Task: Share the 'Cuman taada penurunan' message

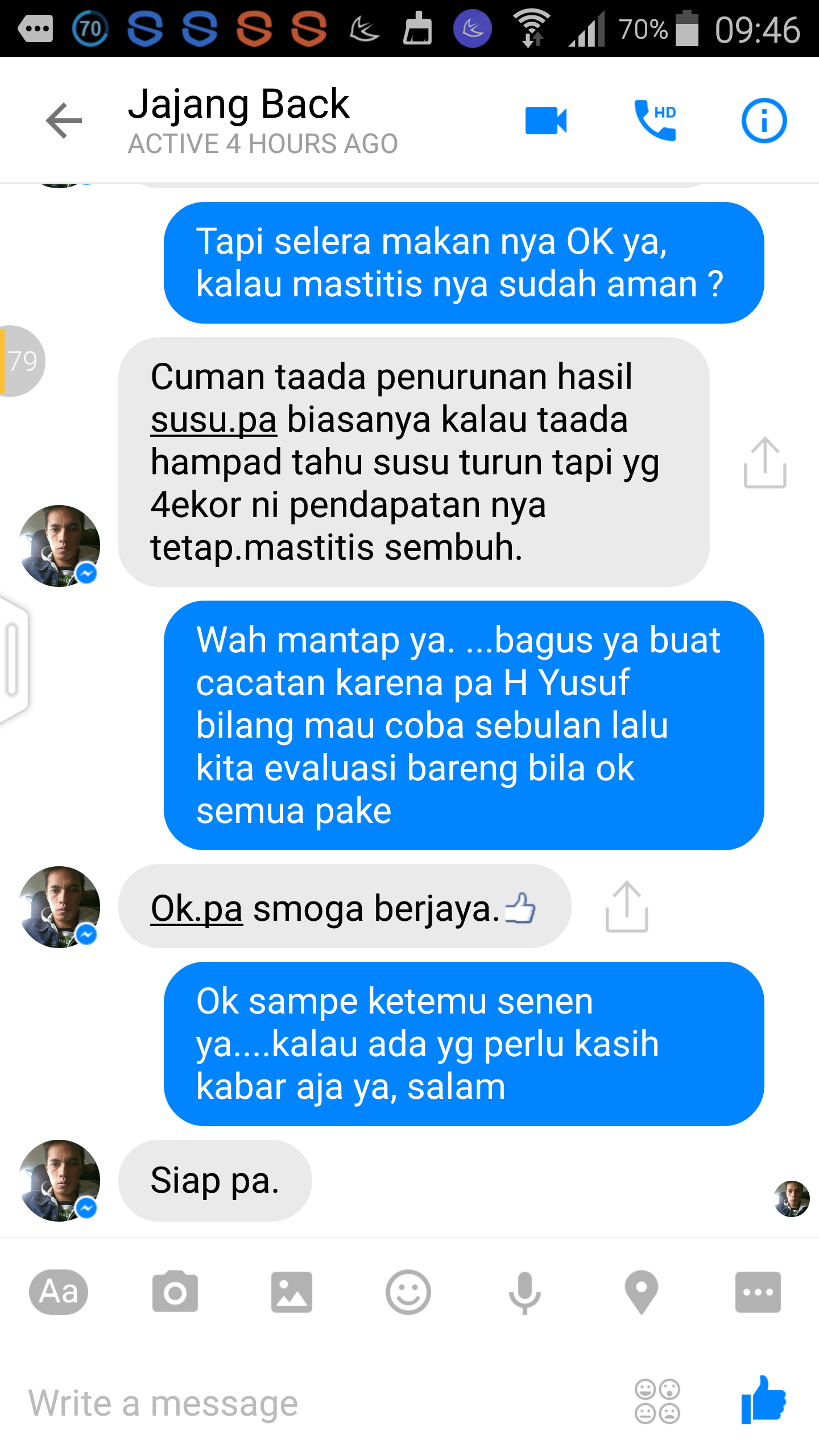Action: tap(764, 462)
